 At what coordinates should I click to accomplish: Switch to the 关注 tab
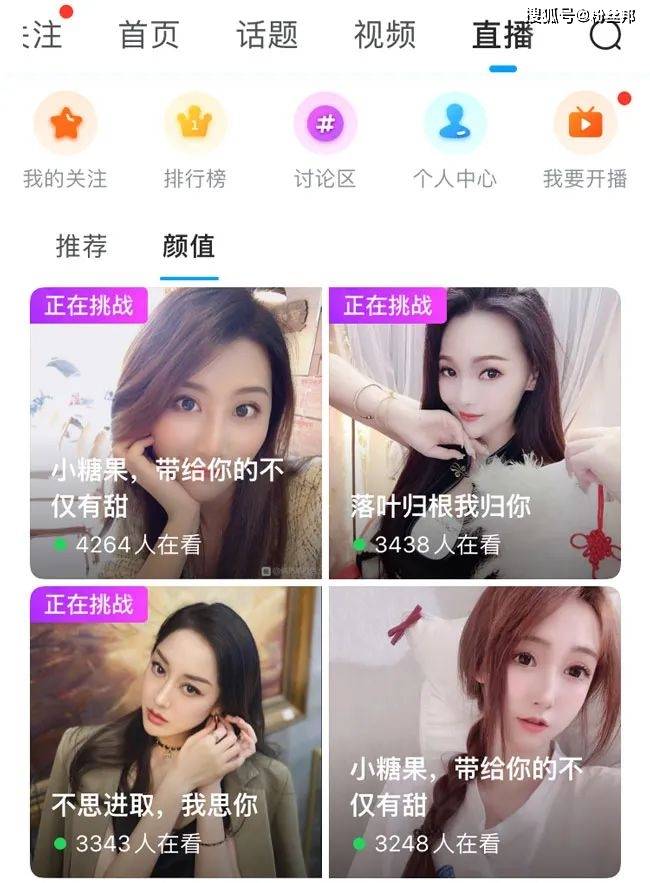click(40, 35)
